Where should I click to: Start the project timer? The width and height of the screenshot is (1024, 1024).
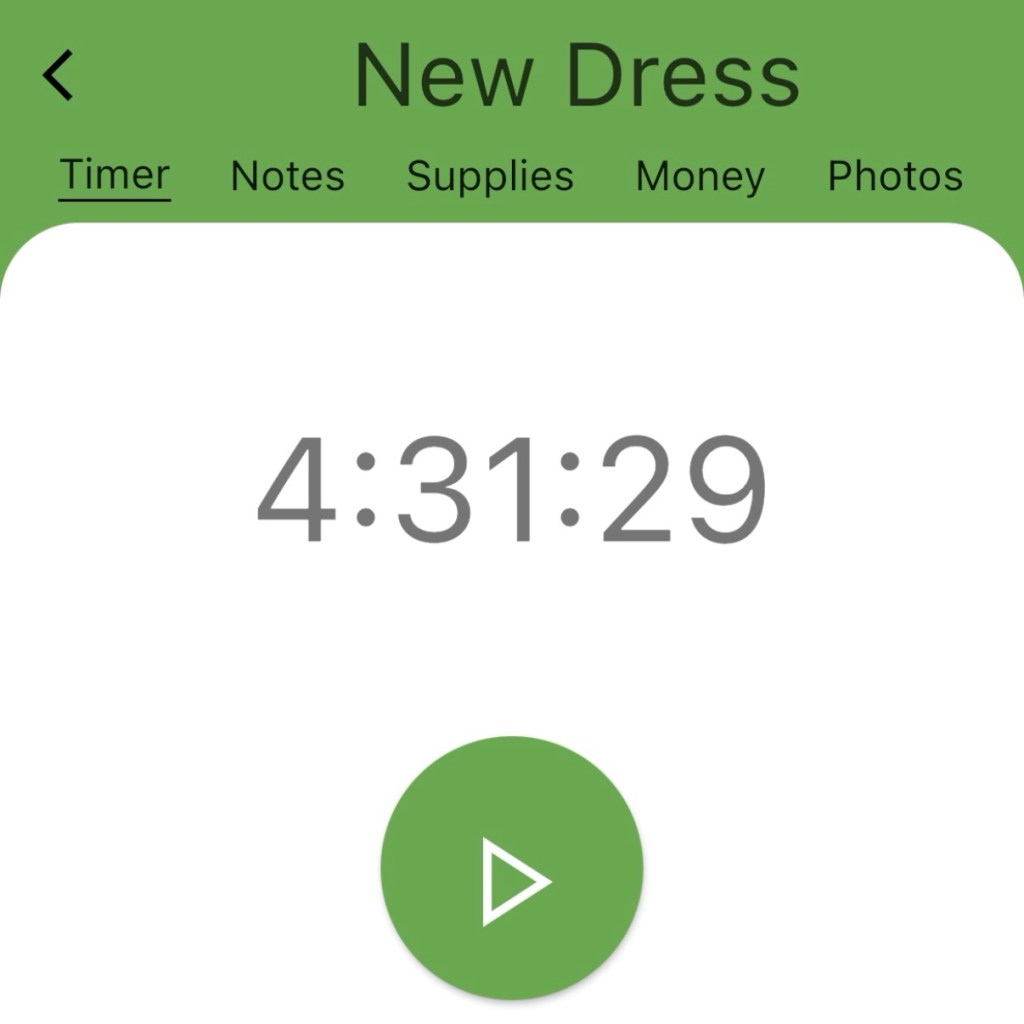pyautogui.click(x=512, y=868)
